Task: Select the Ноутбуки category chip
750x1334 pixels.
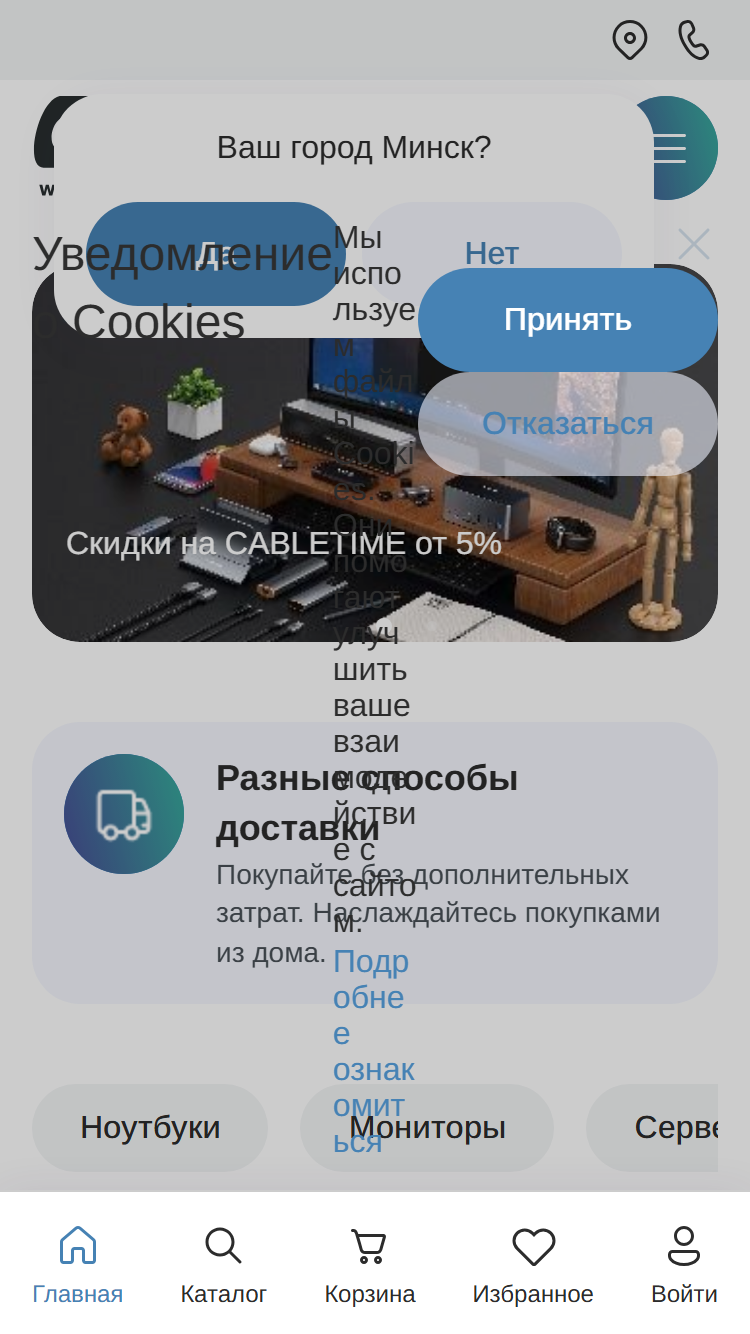Action: (x=150, y=1128)
